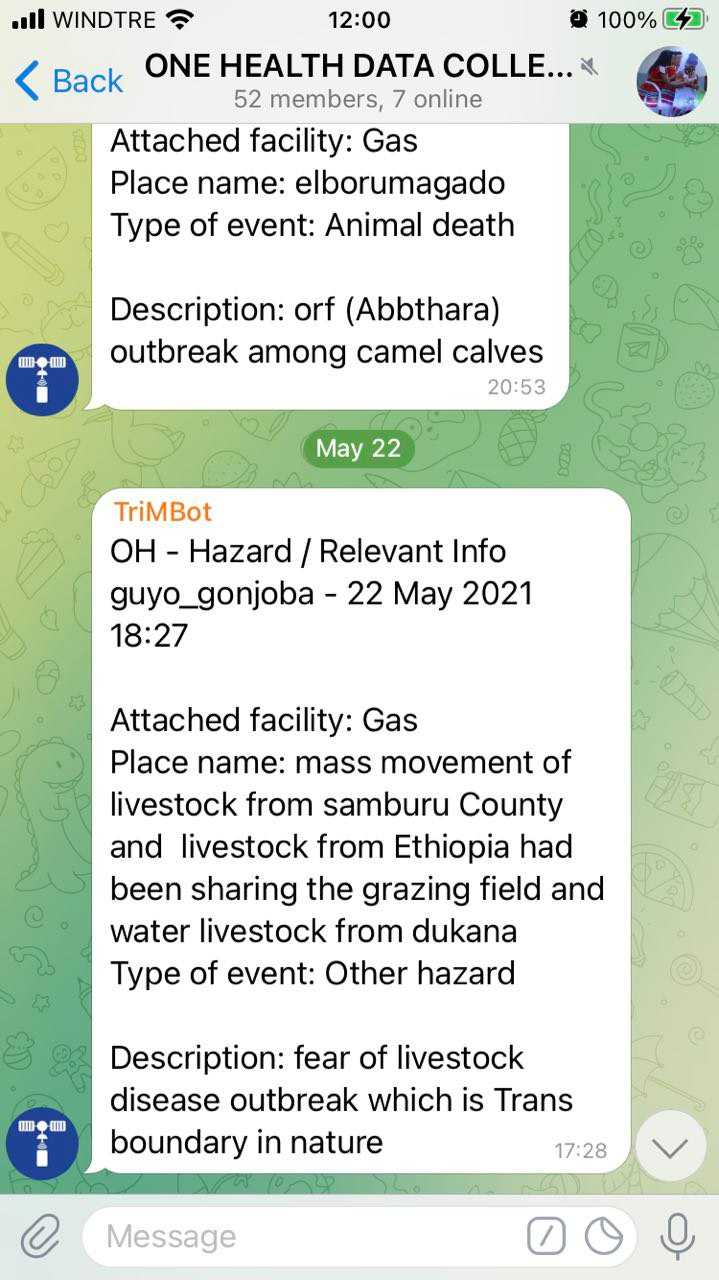
Task: Attach a file with the paperclip
Action: (41, 1237)
